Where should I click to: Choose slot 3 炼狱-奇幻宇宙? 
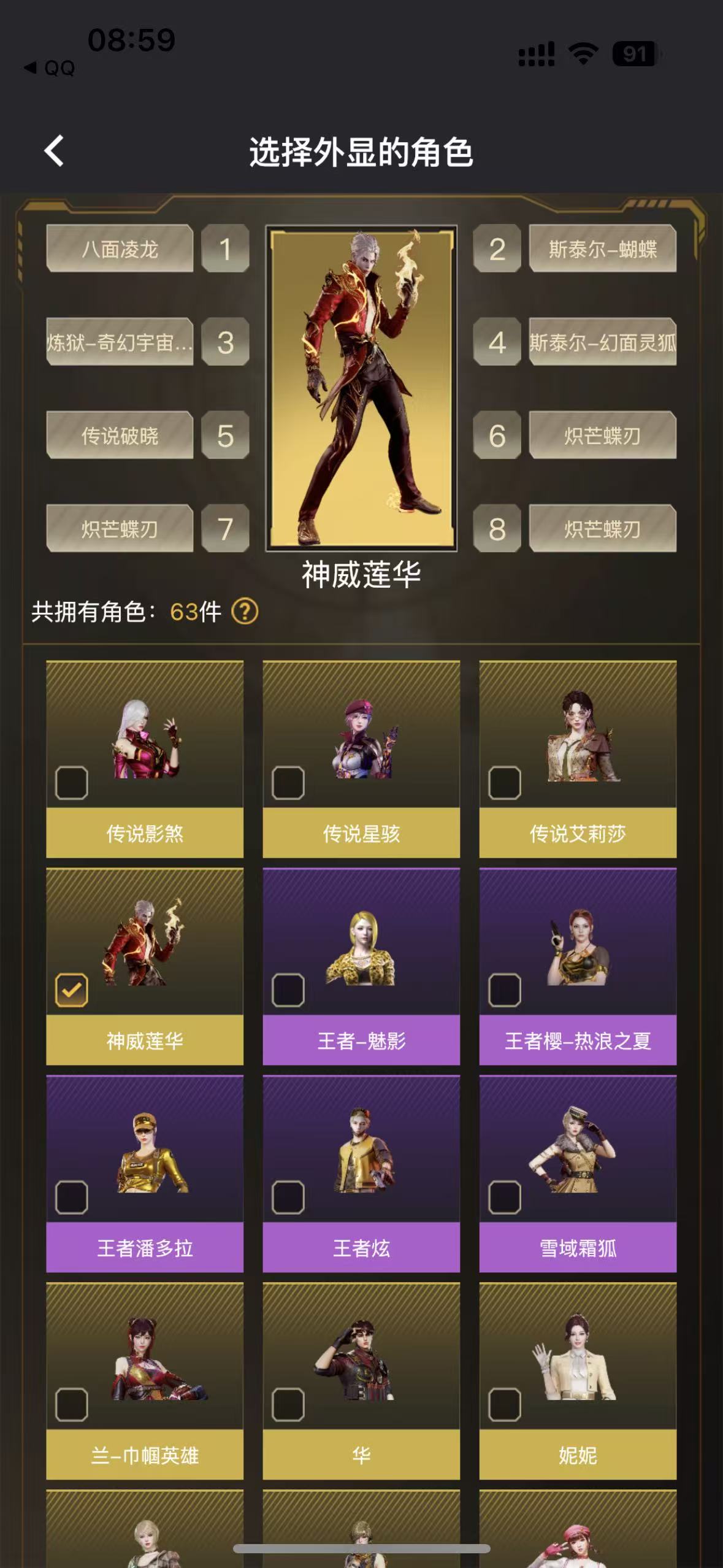click(x=120, y=342)
